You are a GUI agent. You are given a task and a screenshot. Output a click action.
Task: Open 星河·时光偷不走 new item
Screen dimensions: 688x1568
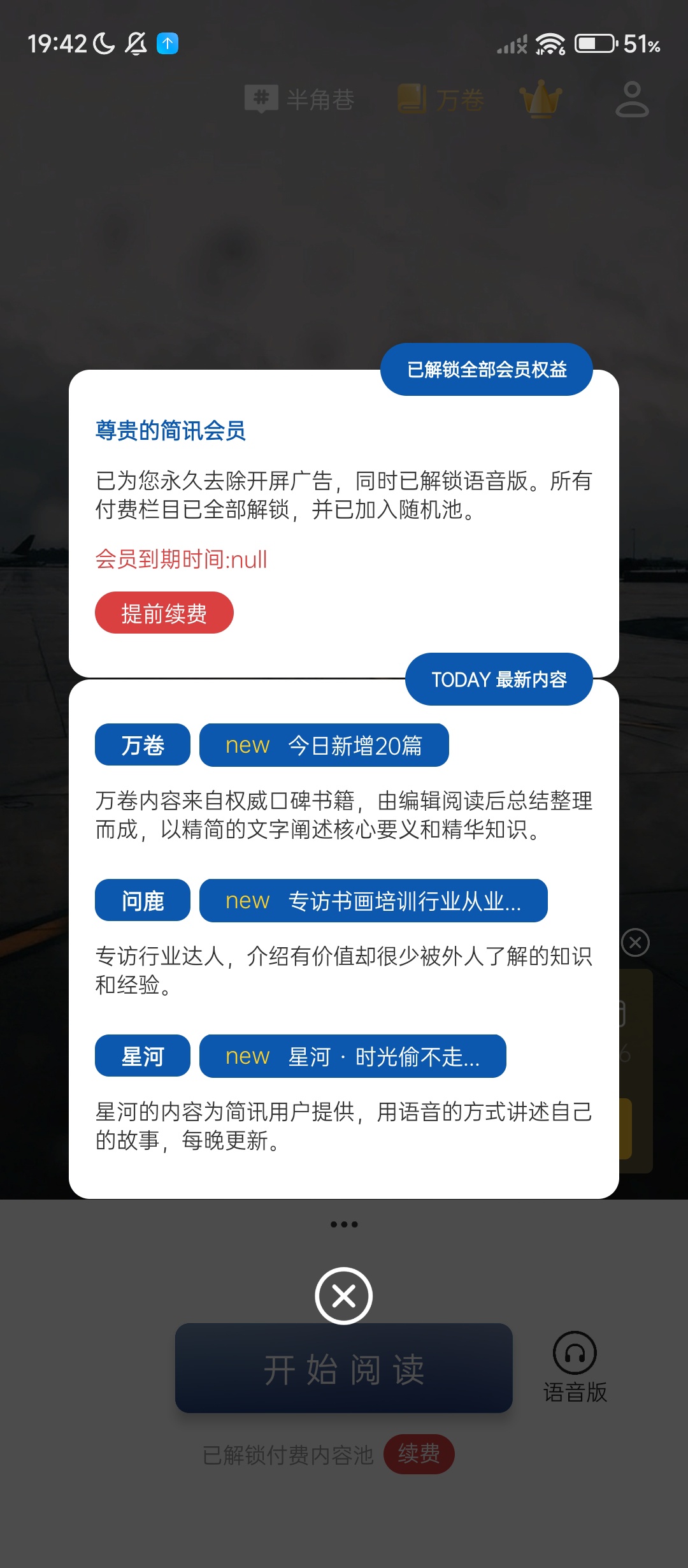352,1056
